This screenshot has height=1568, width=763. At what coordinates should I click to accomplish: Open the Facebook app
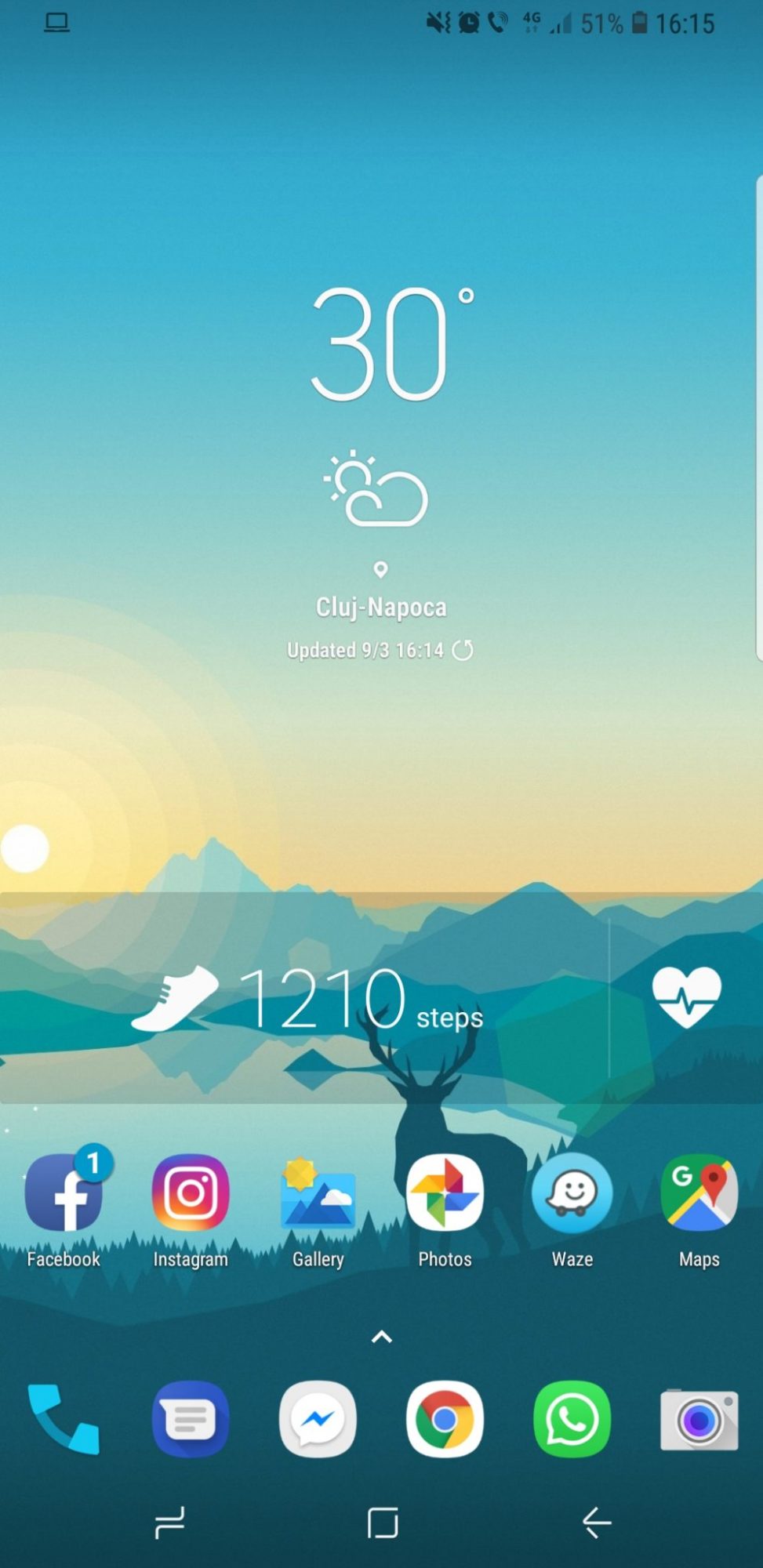[64, 1193]
